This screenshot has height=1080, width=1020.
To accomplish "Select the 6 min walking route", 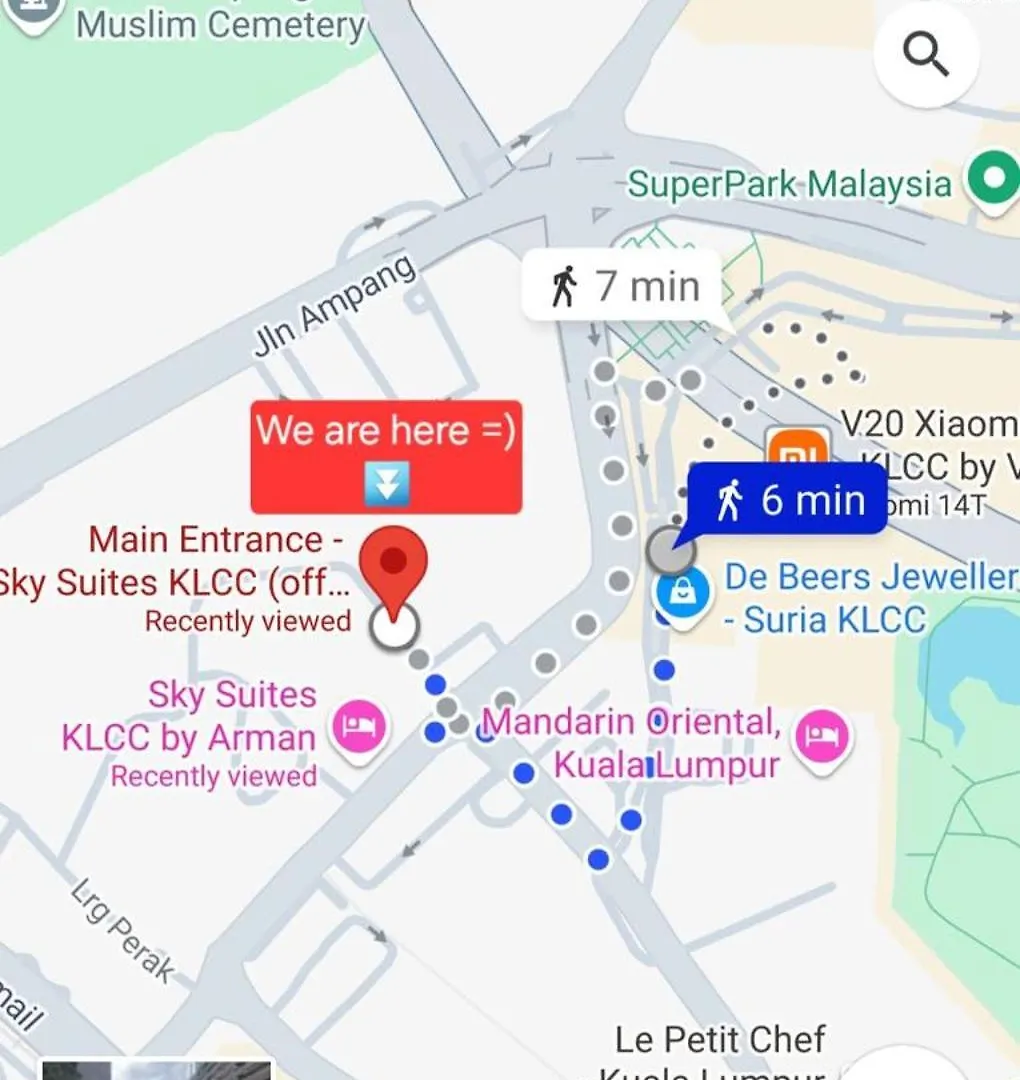I will pos(788,499).
